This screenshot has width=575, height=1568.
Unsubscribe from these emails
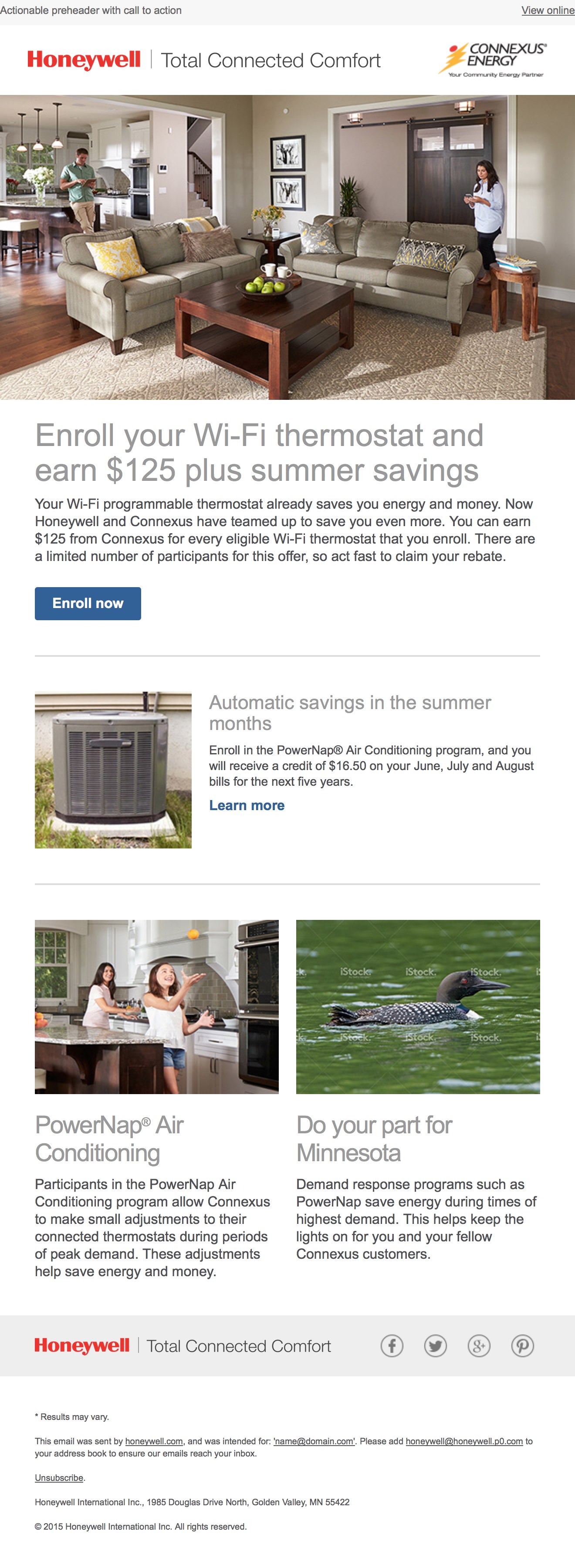point(59,1477)
